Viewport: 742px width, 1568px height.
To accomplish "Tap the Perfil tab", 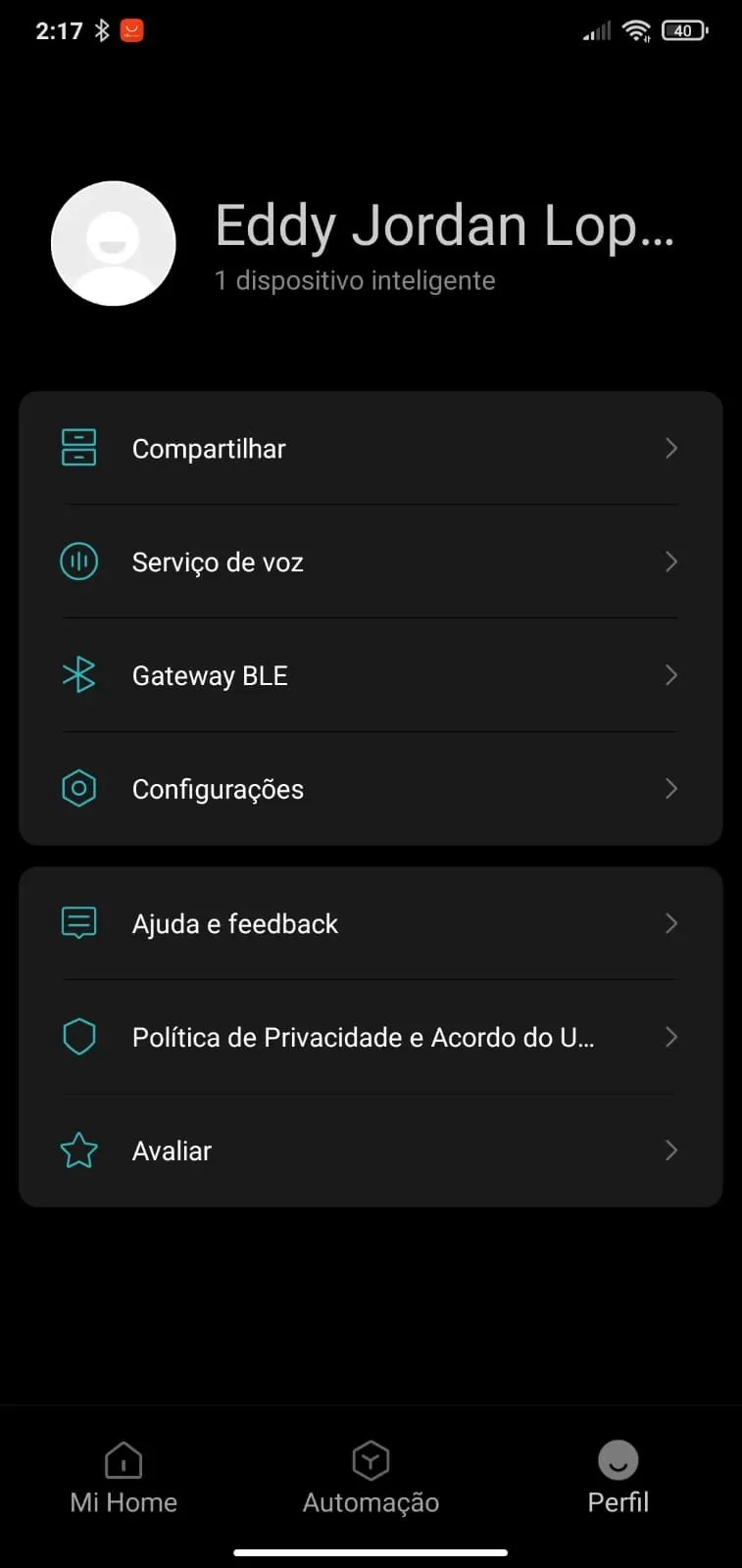I will (x=618, y=1478).
